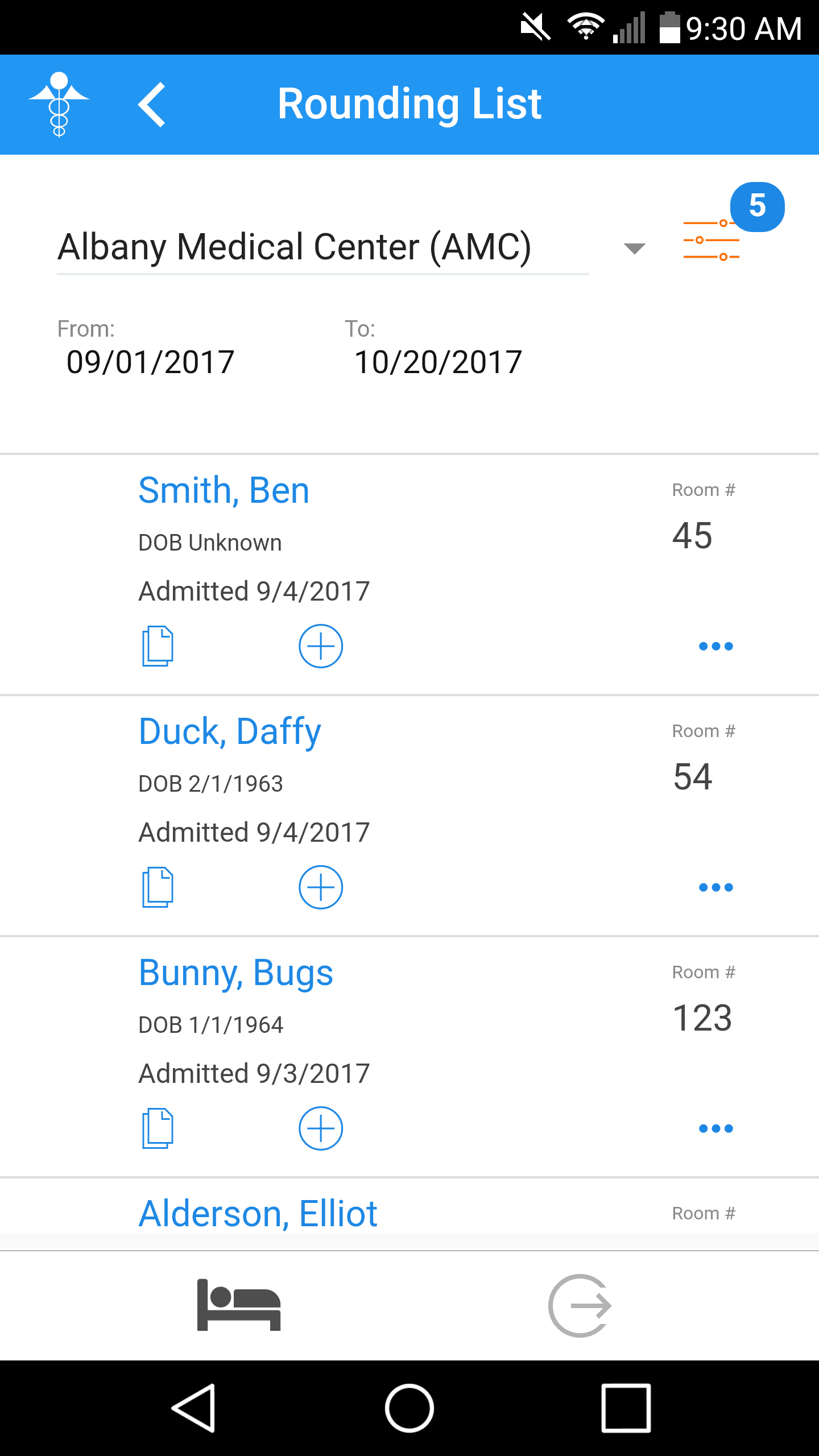The height and width of the screenshot is (1456, 819).
Task: View documents for Duck, Daffy
Action: point(158,887)
